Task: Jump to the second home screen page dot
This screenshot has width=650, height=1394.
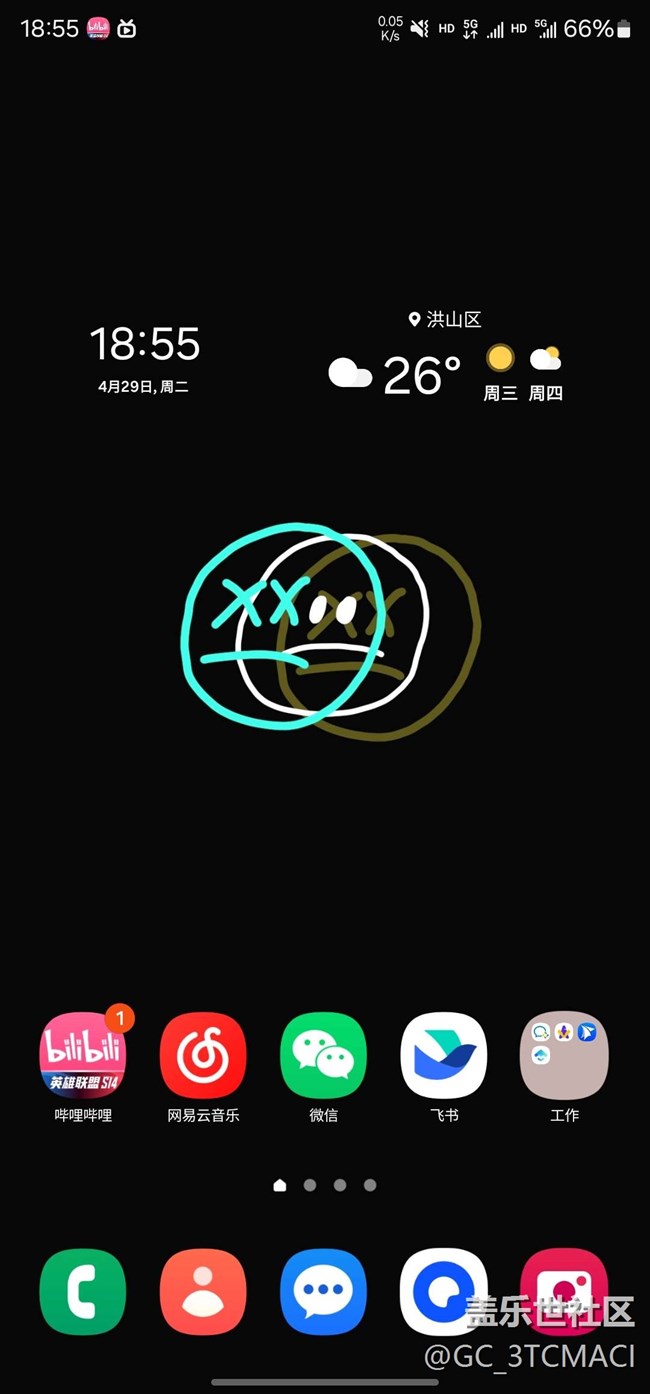Action: [310, 1185]
